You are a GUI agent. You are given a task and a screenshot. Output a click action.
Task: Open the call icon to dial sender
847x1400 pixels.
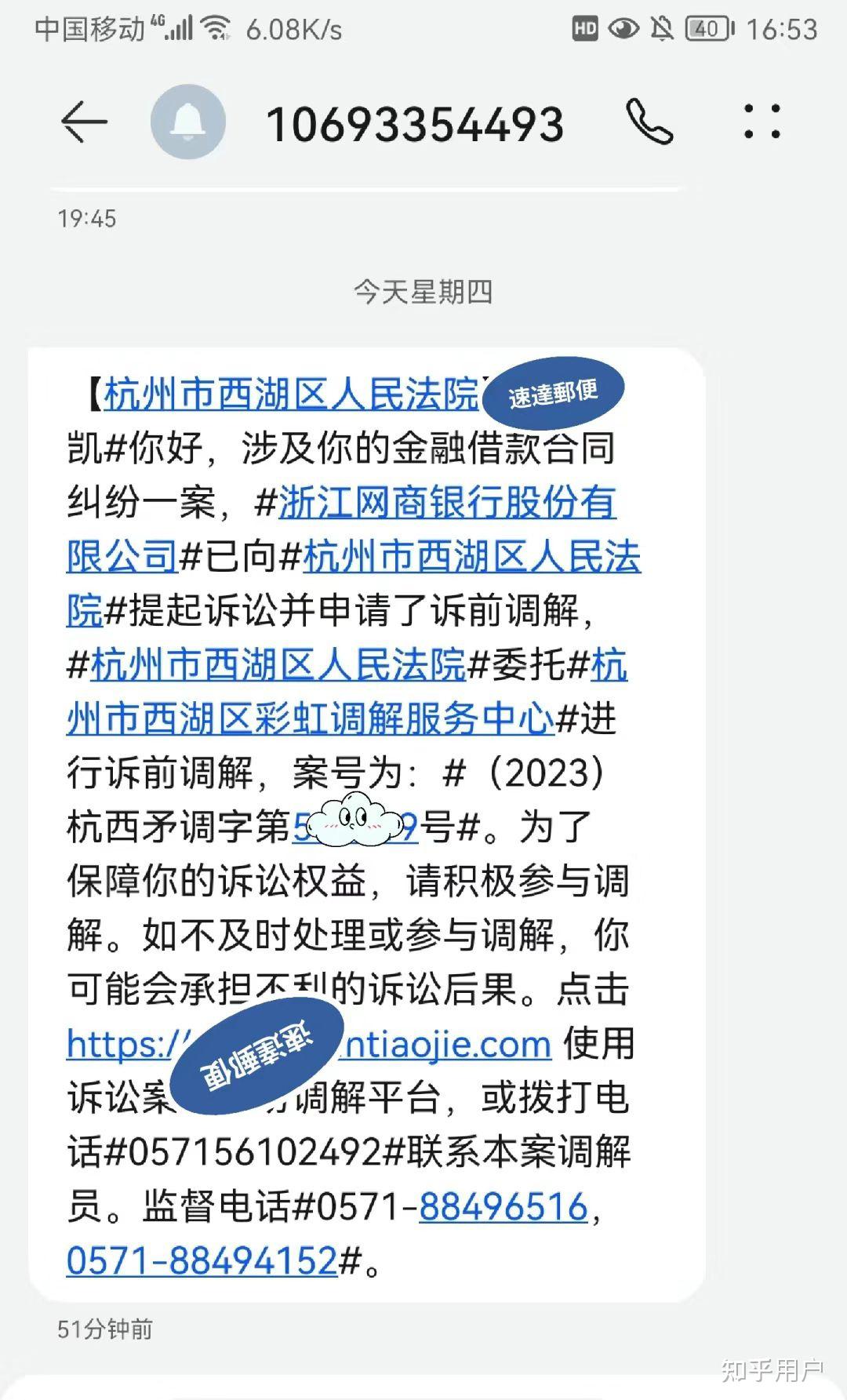(x=649, y=122)
